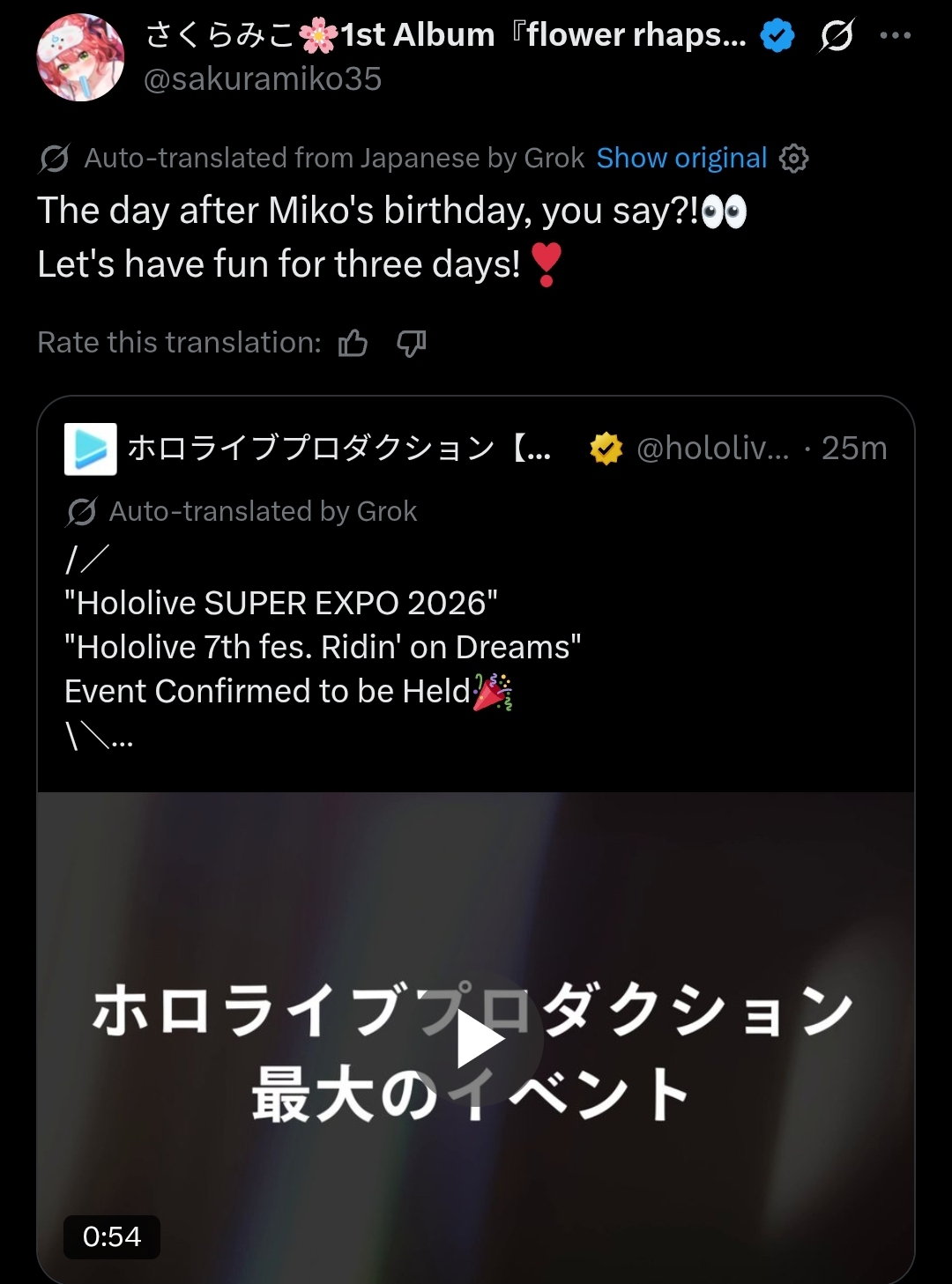Image resolution: width=952 pixels, height=1284 pixels.
Task: Rate the translation thumbs up
Action: (353, 343)
